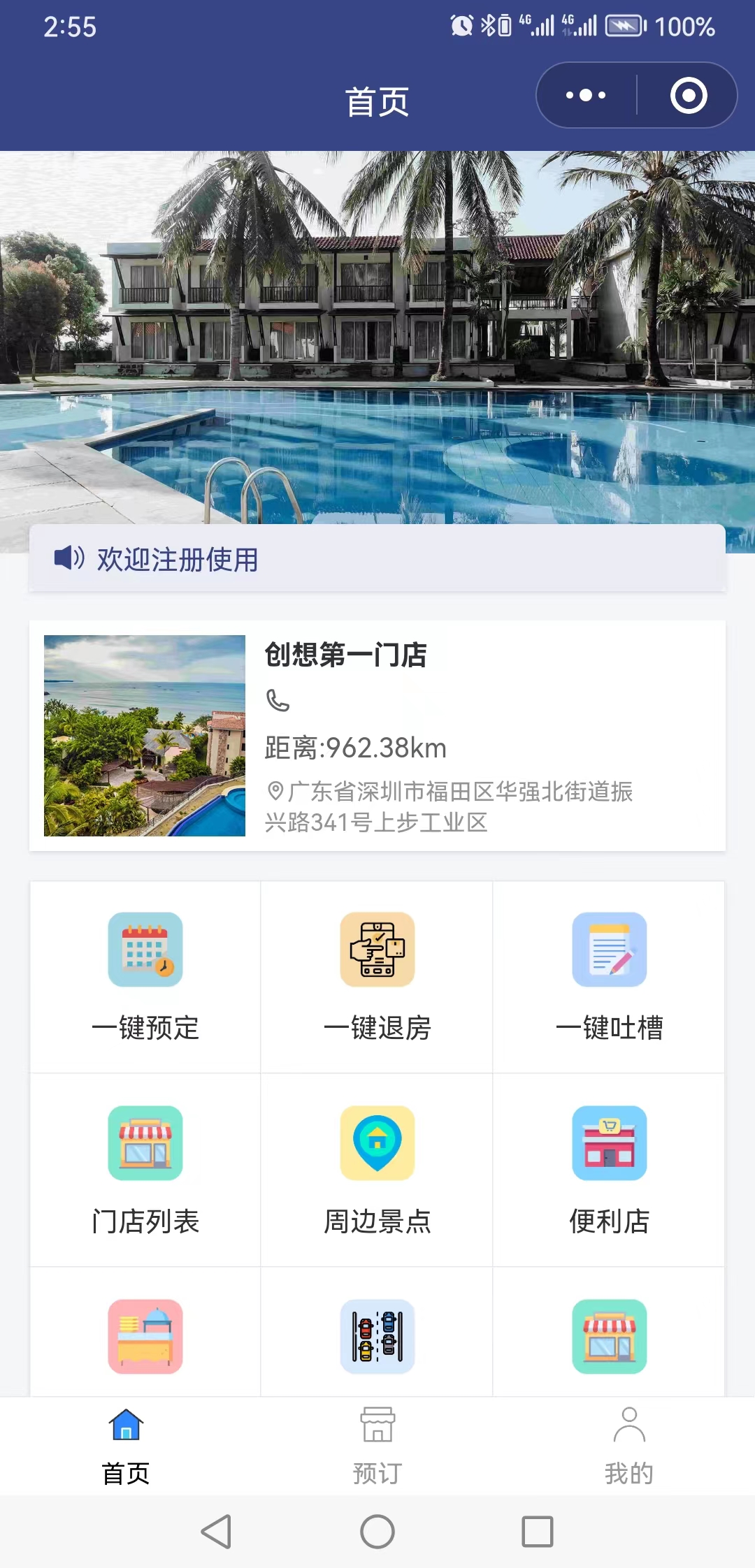Go back with the system back button

click(216, 1532)
